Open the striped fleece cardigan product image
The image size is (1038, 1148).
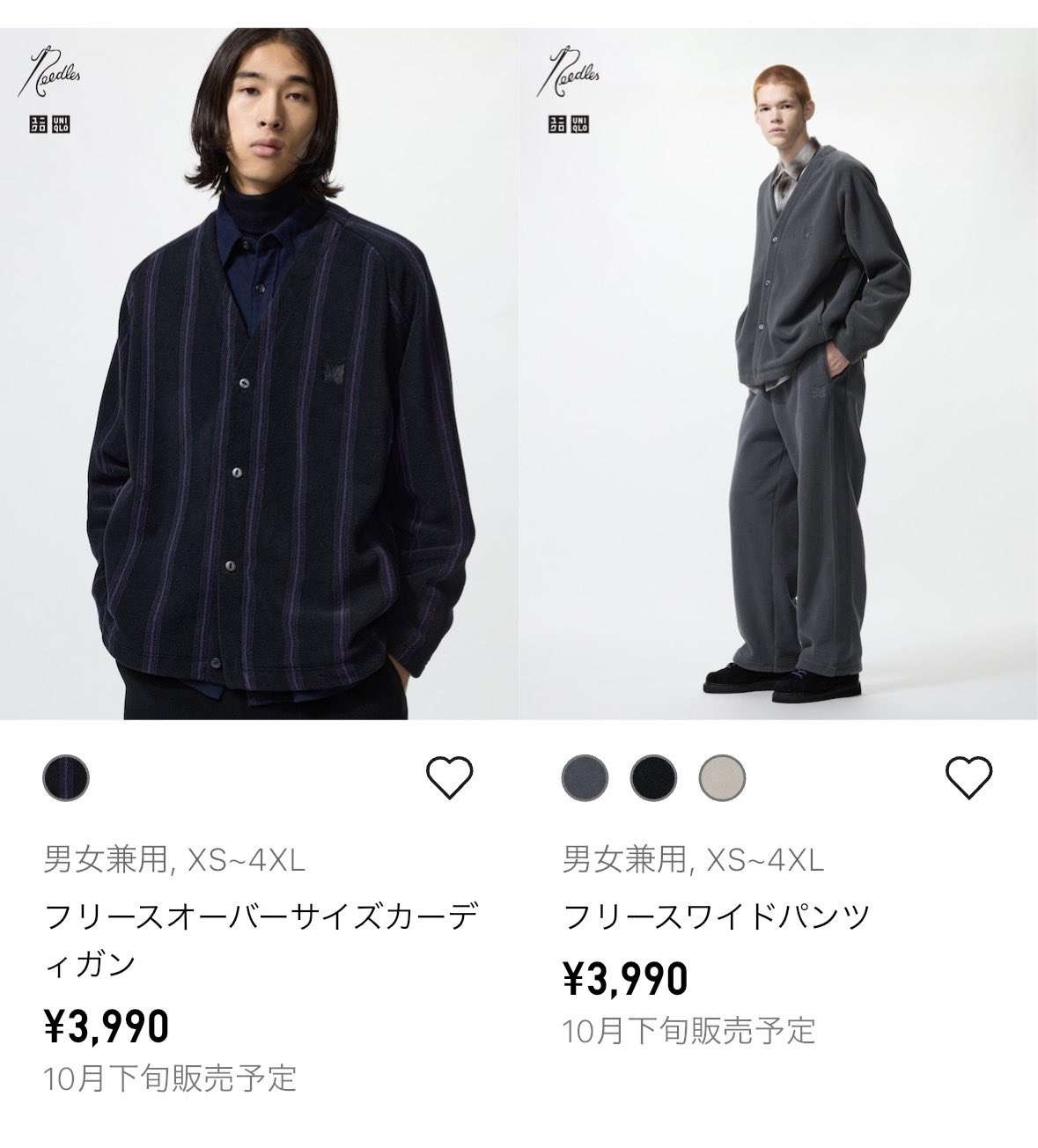tap(259, 374)
